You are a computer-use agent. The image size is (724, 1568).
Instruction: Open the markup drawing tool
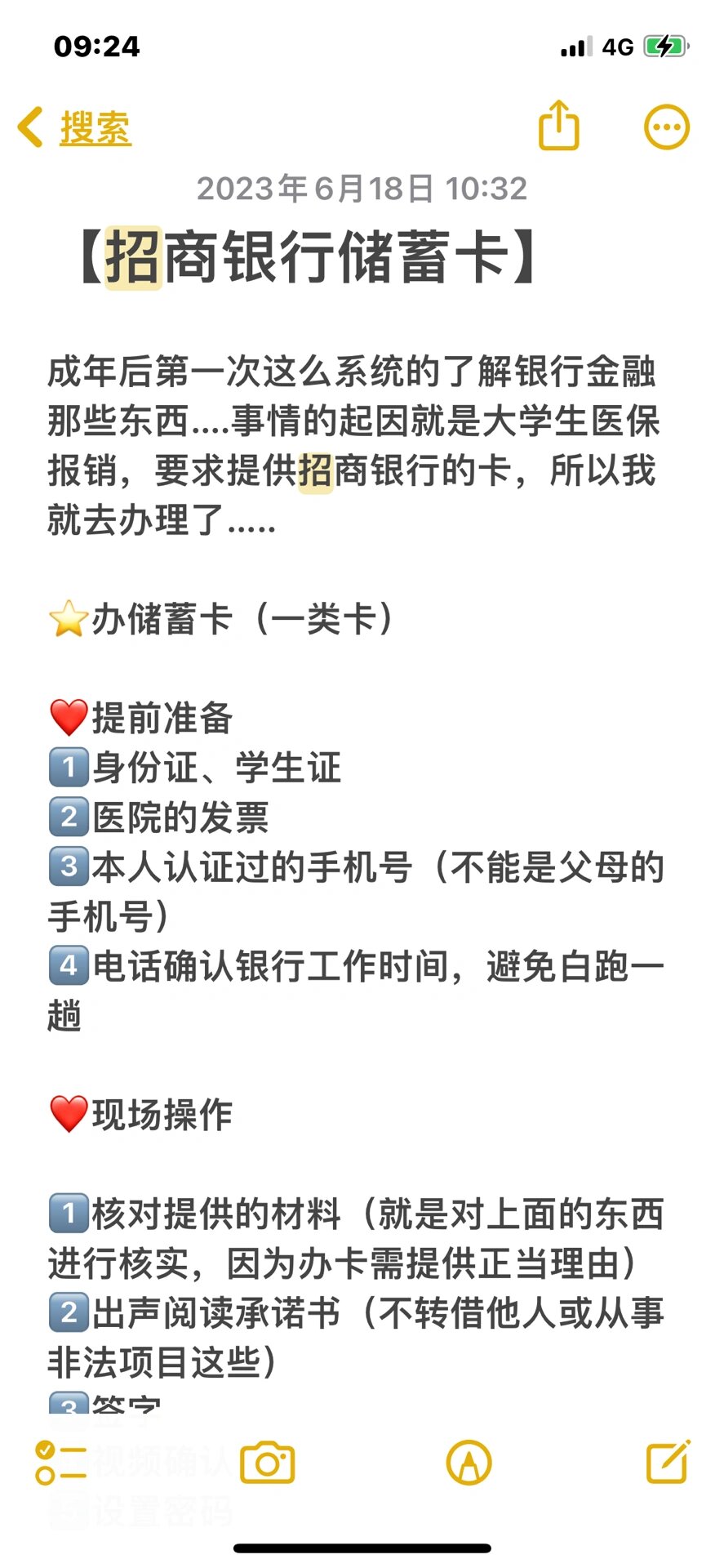tap(466, 1463)
